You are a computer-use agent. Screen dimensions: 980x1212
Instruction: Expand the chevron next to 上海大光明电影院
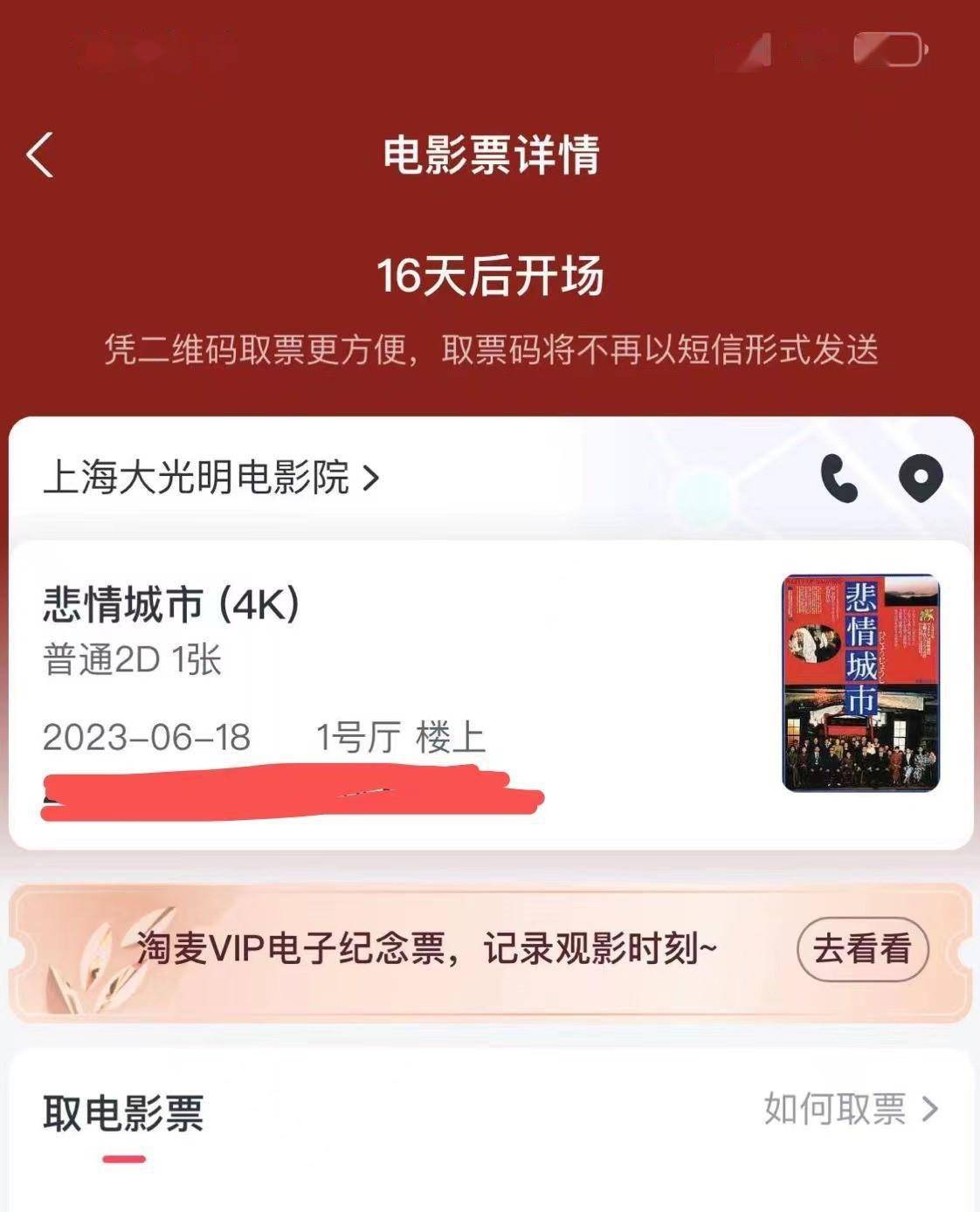tap(374, 475)
